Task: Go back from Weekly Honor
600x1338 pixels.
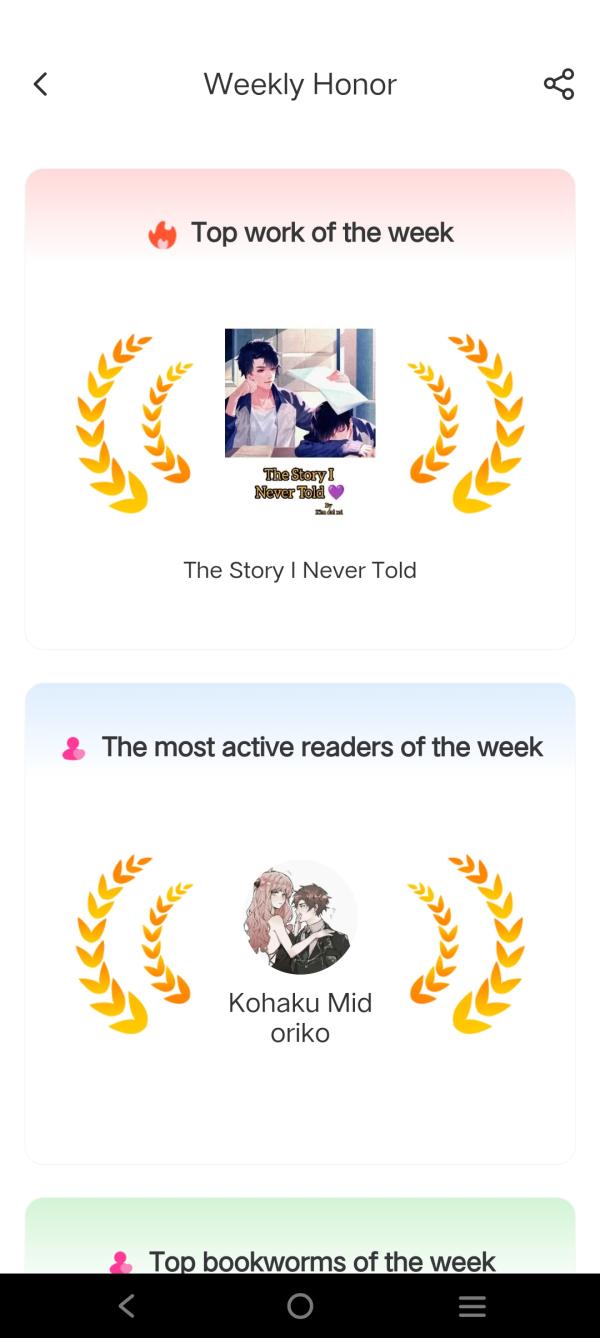Action: point(40,84)
